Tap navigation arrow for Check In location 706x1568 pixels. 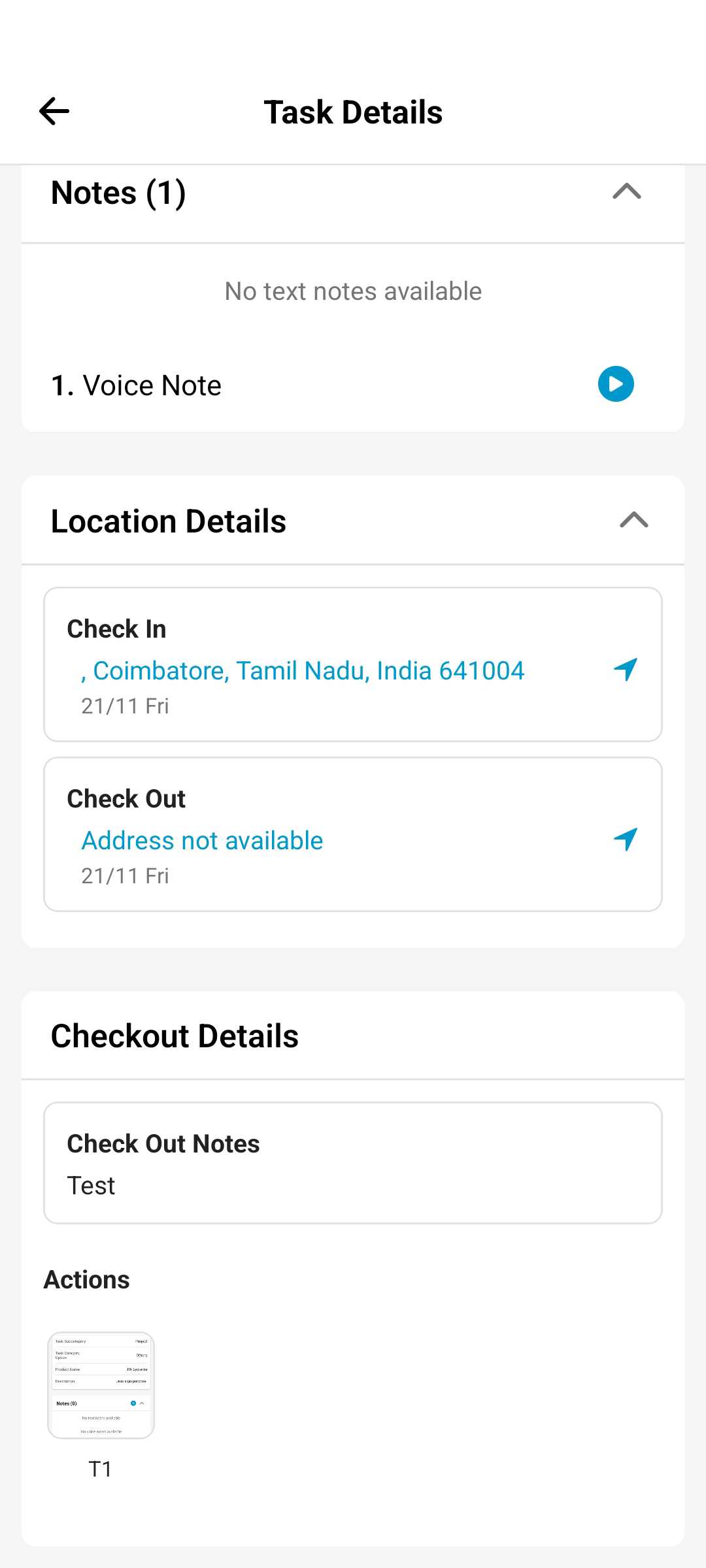tap(626, 670)
